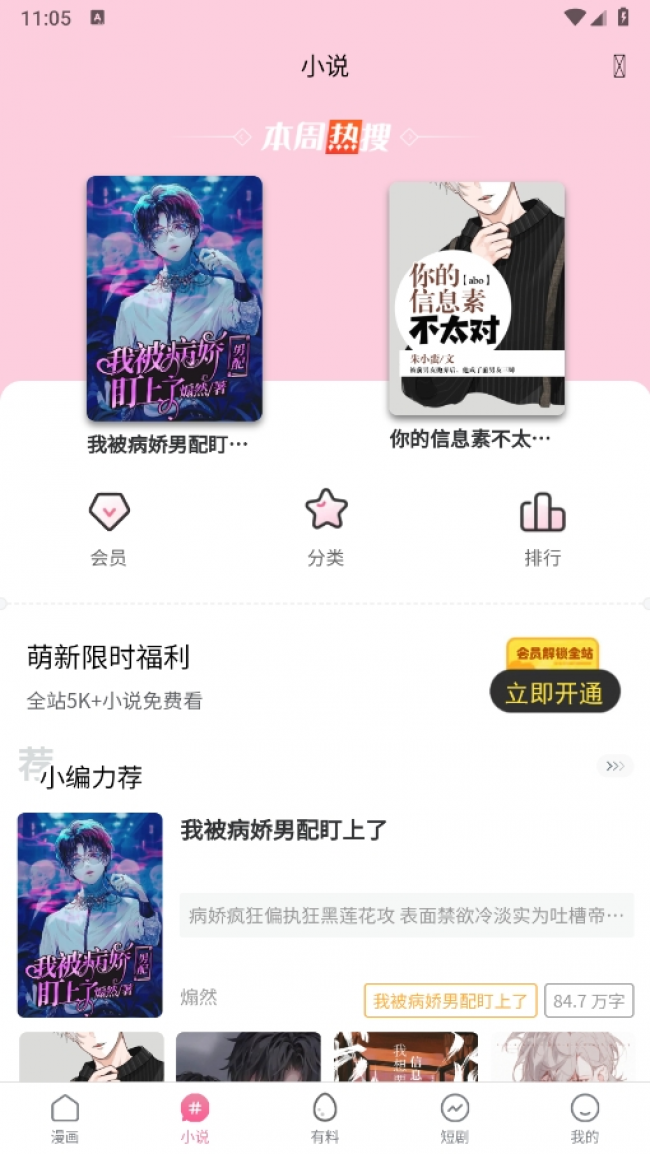This screenshot has height=1154, width=650.
Task: Open the novel 你的信息素不太对 cover
Action: [476, 299]
